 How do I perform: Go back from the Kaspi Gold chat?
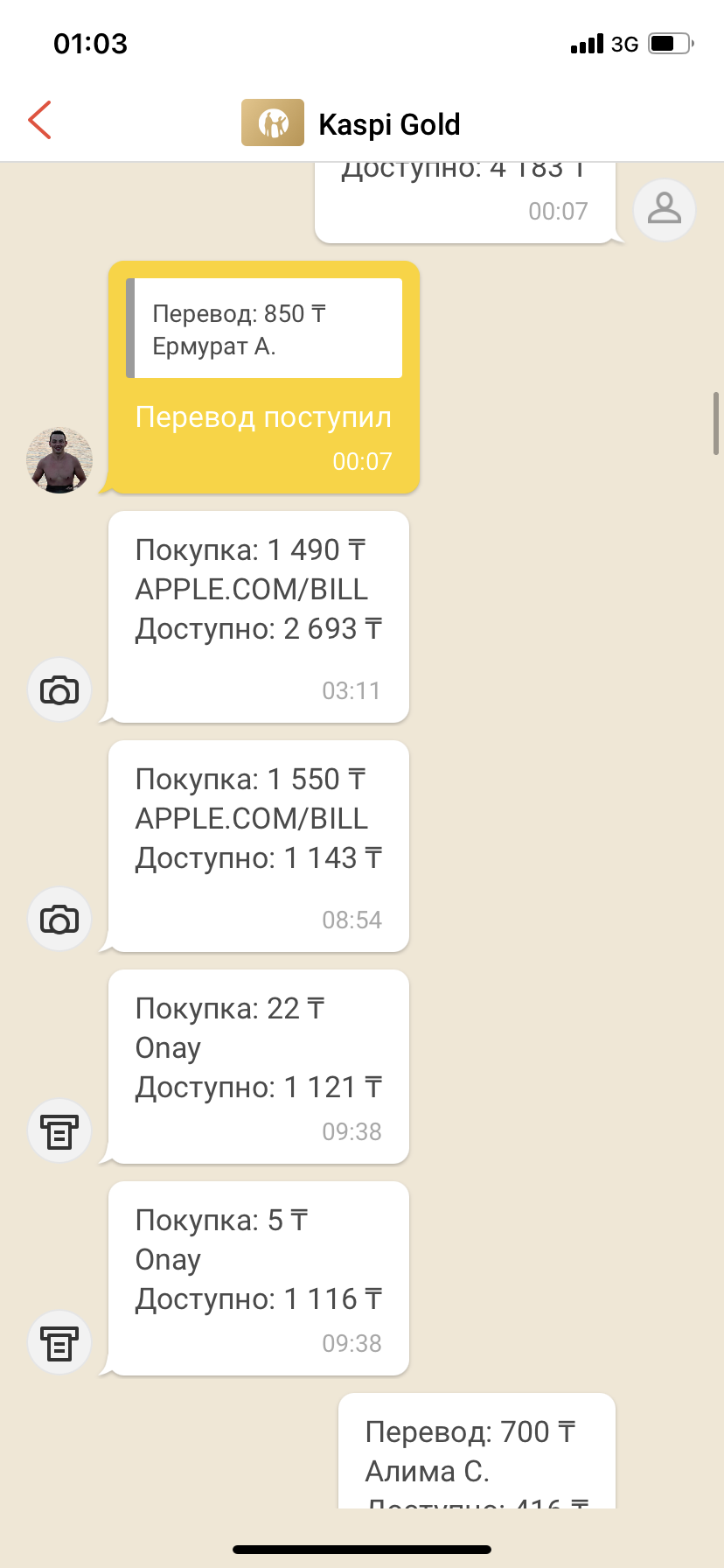(x=40, y=121)
